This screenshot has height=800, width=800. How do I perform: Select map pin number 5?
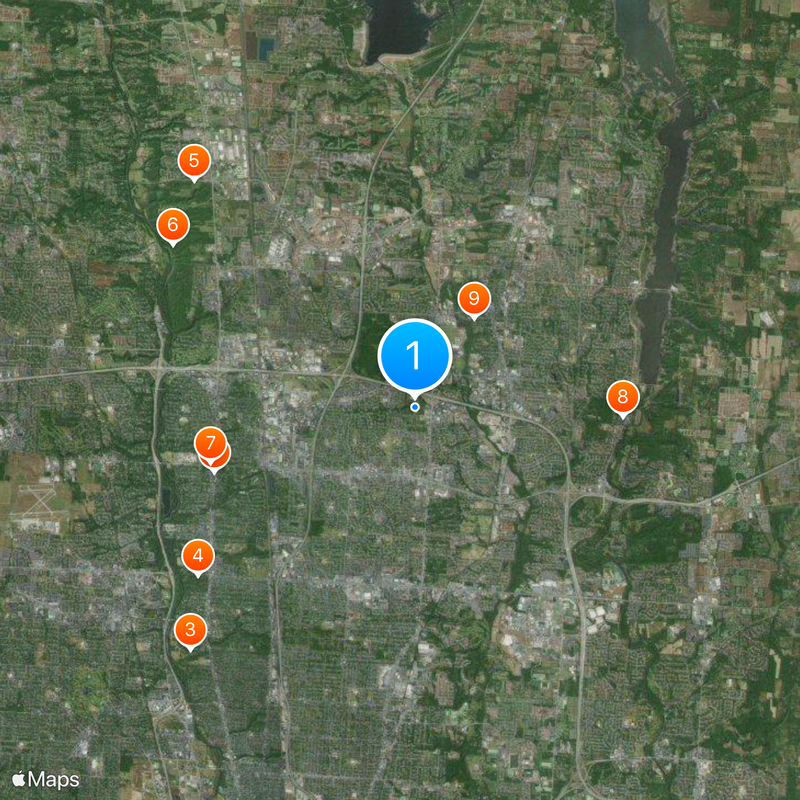pos(193,159)
